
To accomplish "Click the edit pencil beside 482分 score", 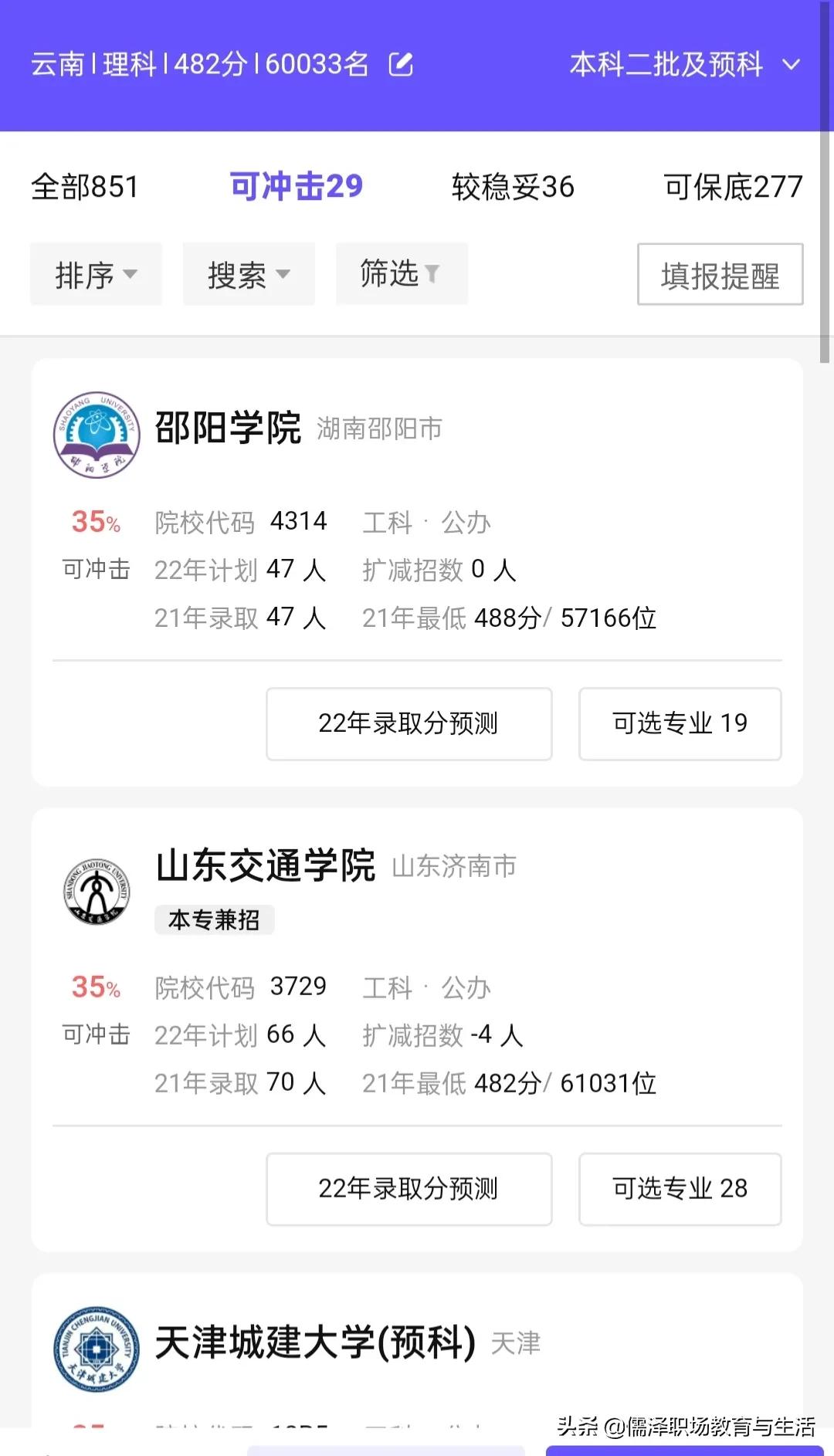I will tap(400, 65).
